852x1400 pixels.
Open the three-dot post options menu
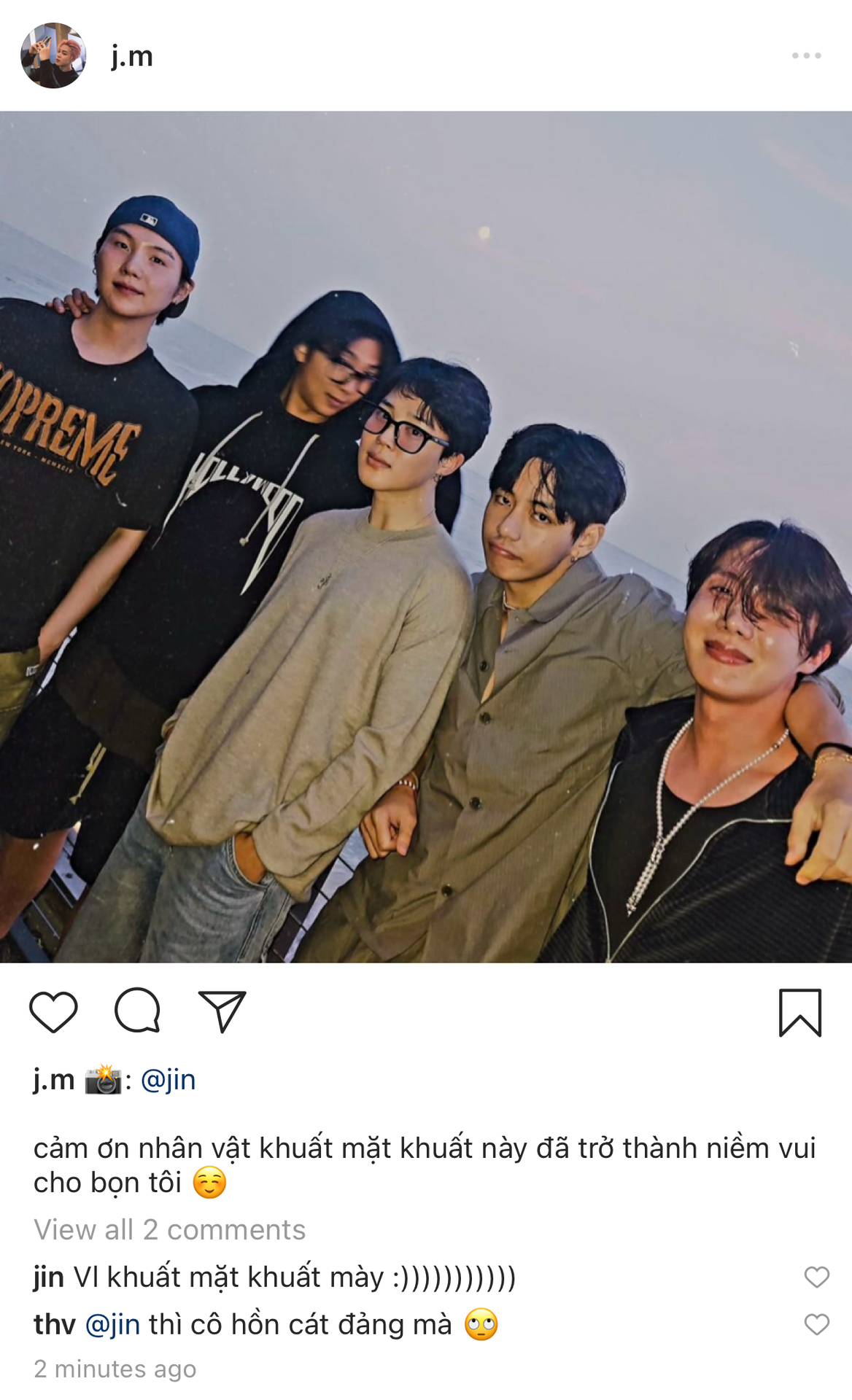click(x=806, y=55)
